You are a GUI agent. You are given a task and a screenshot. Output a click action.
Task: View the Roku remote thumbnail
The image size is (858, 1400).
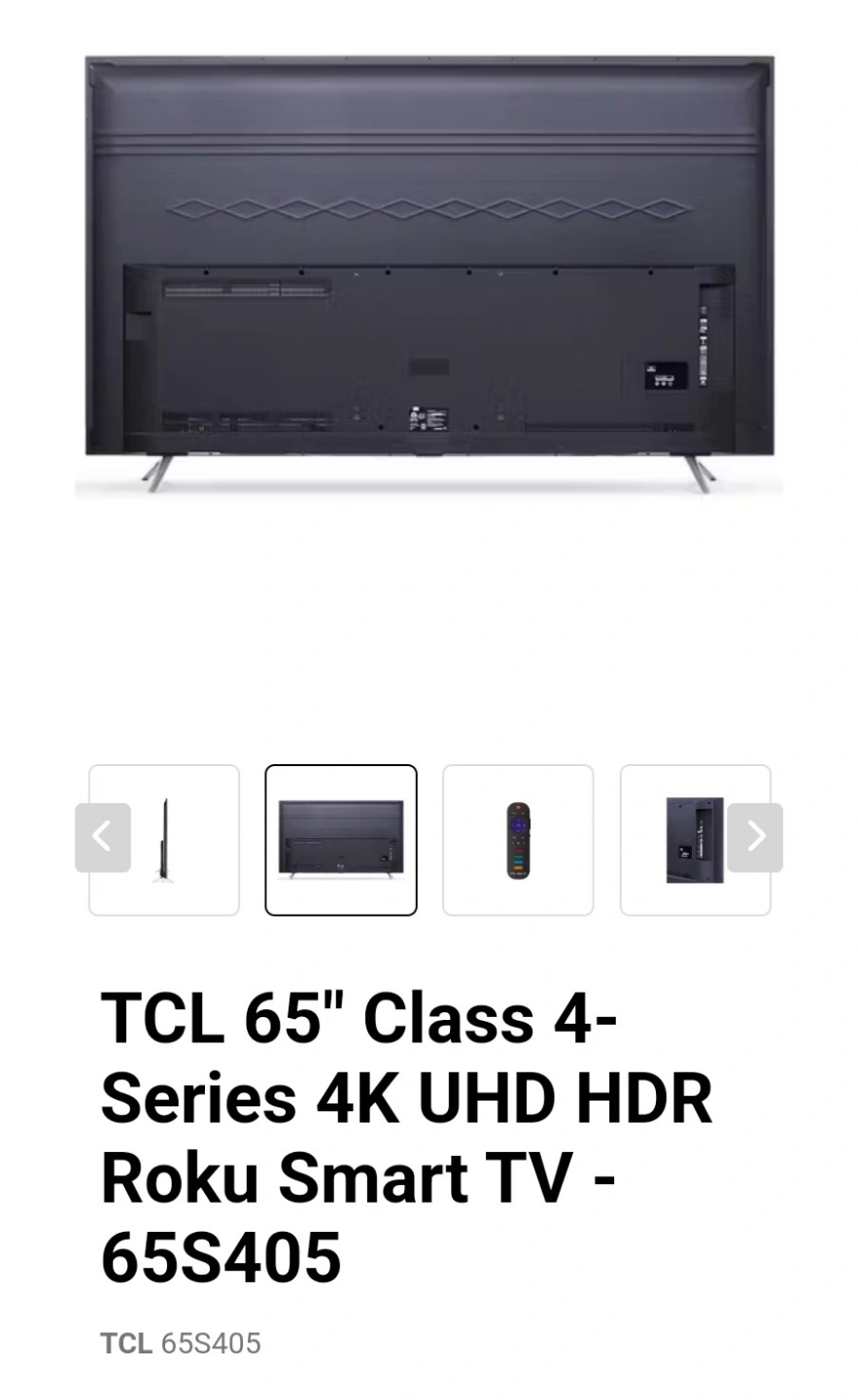tap(518, 840)
